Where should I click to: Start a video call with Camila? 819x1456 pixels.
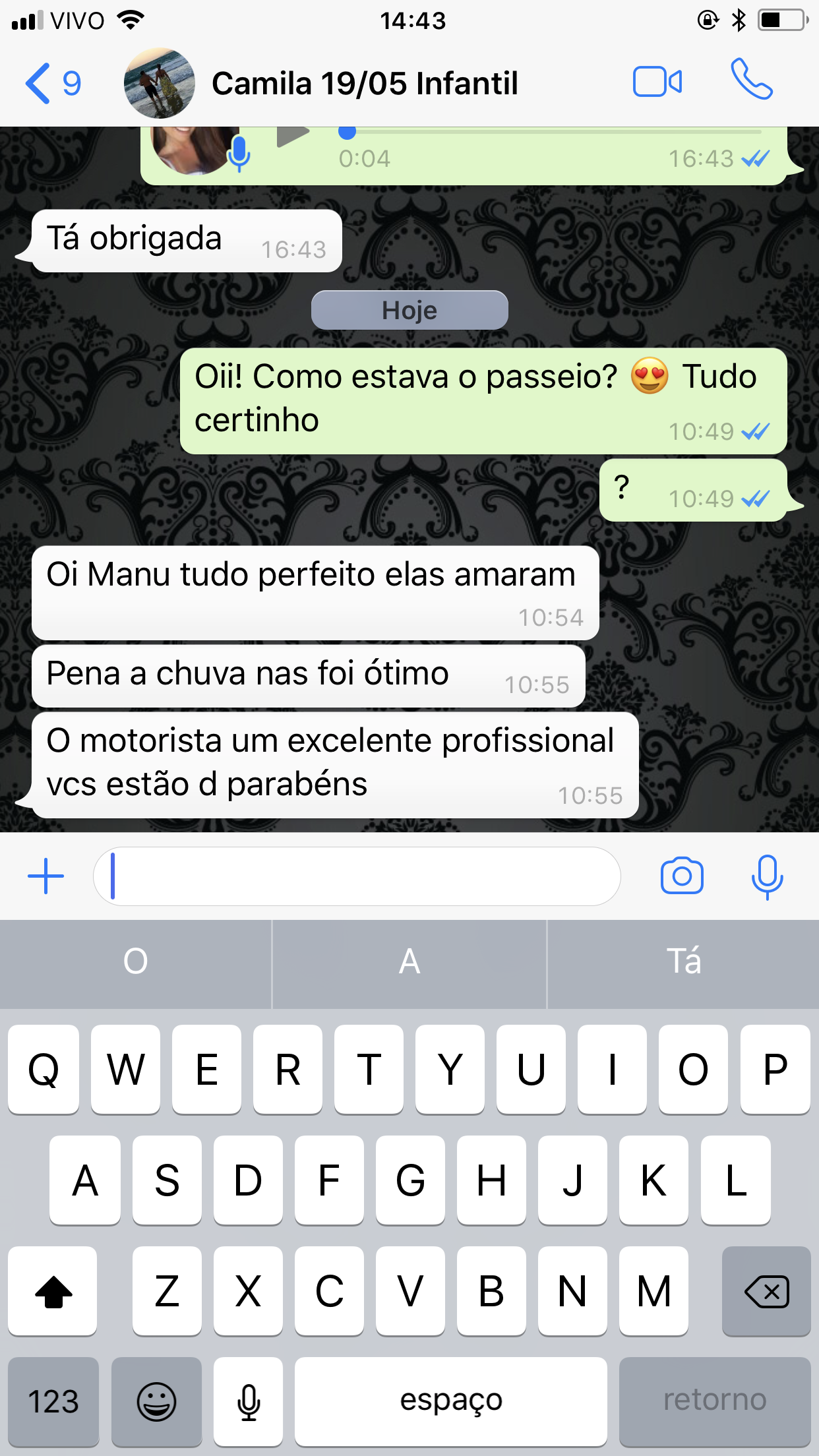click(x=657, y=82)
